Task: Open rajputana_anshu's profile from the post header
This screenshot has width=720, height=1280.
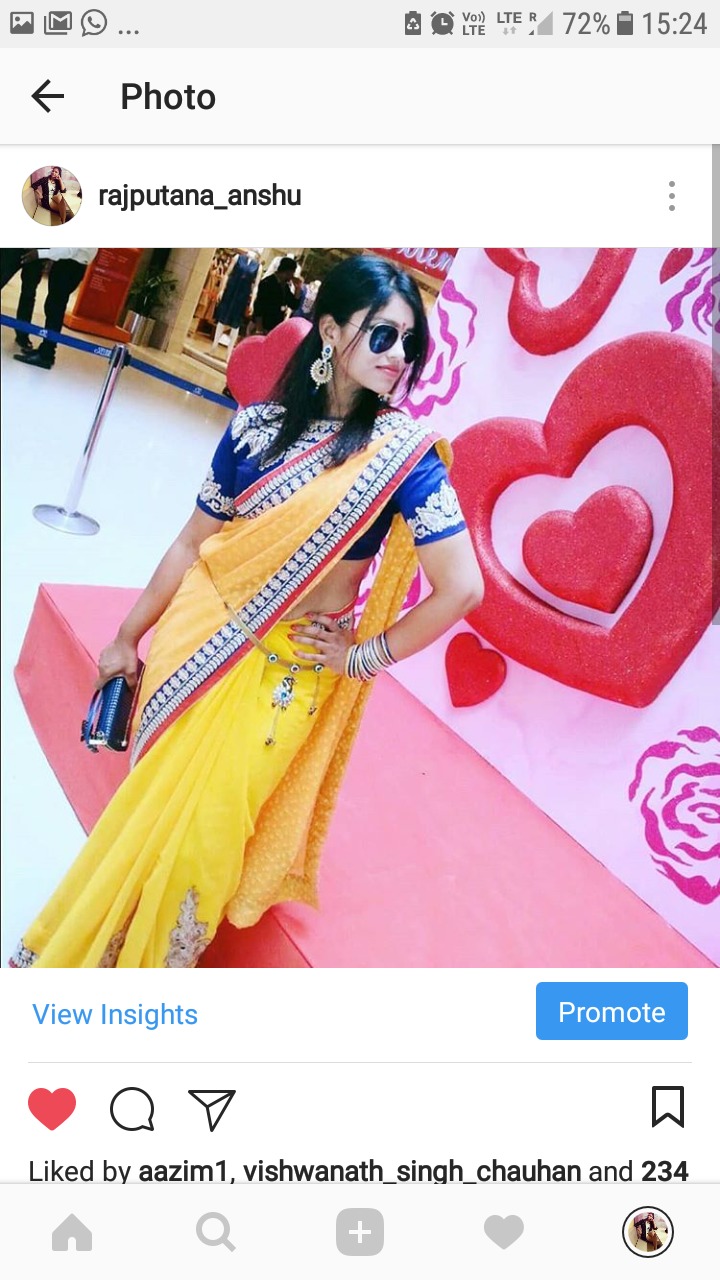Action: tap(199, 196)
